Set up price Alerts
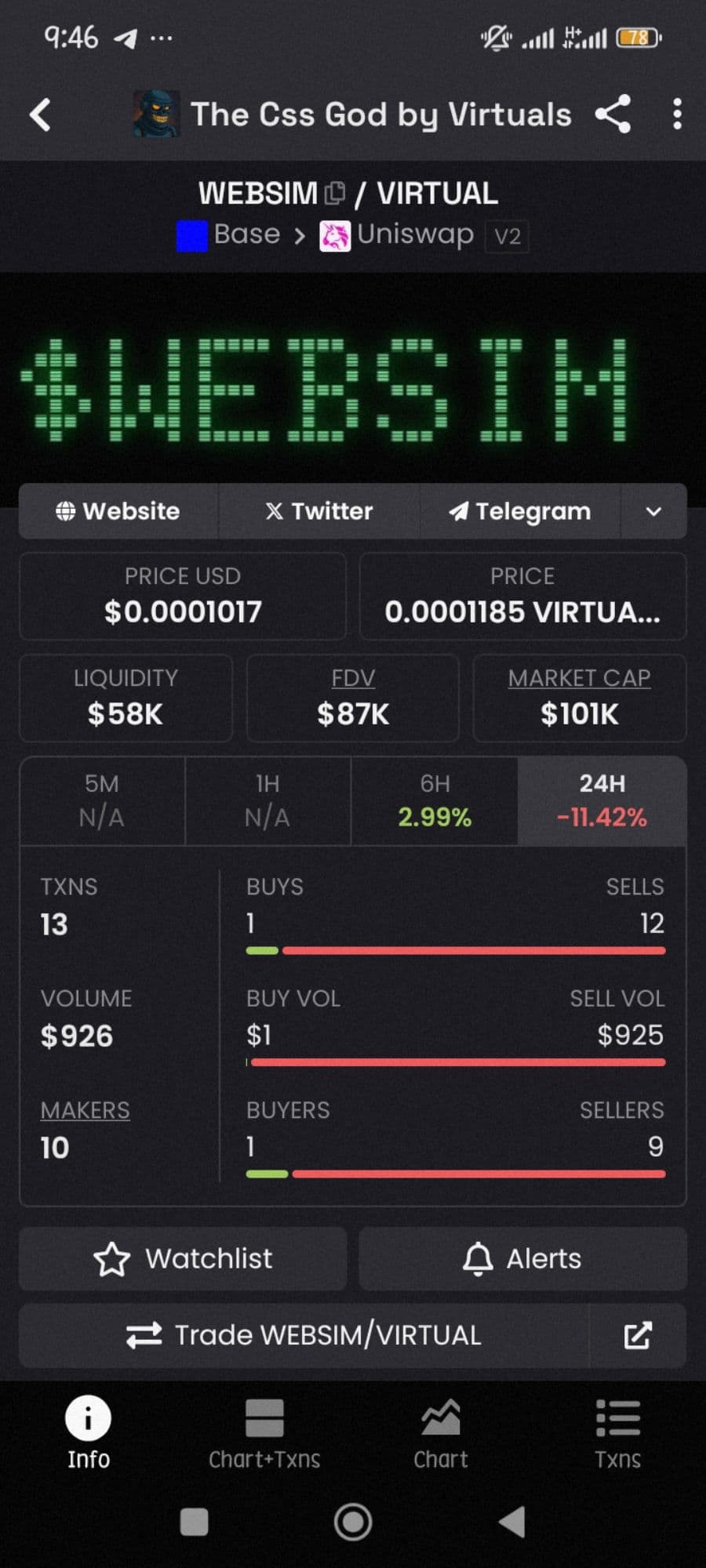 click(x=522, y=1259)
